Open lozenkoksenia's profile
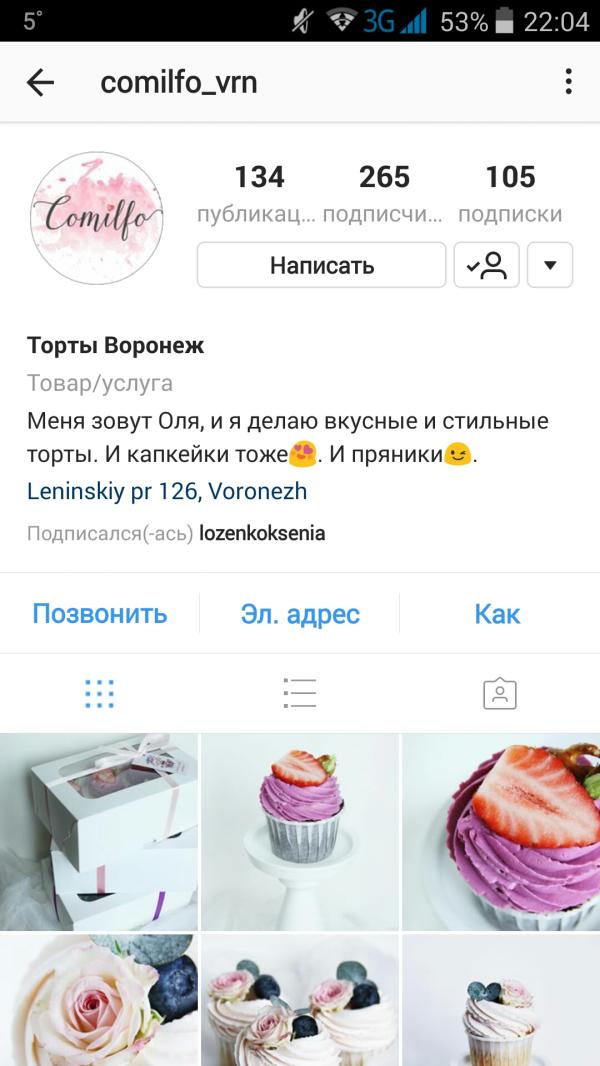Screen dimensions: 600x1066 click(x=262, y=533)
